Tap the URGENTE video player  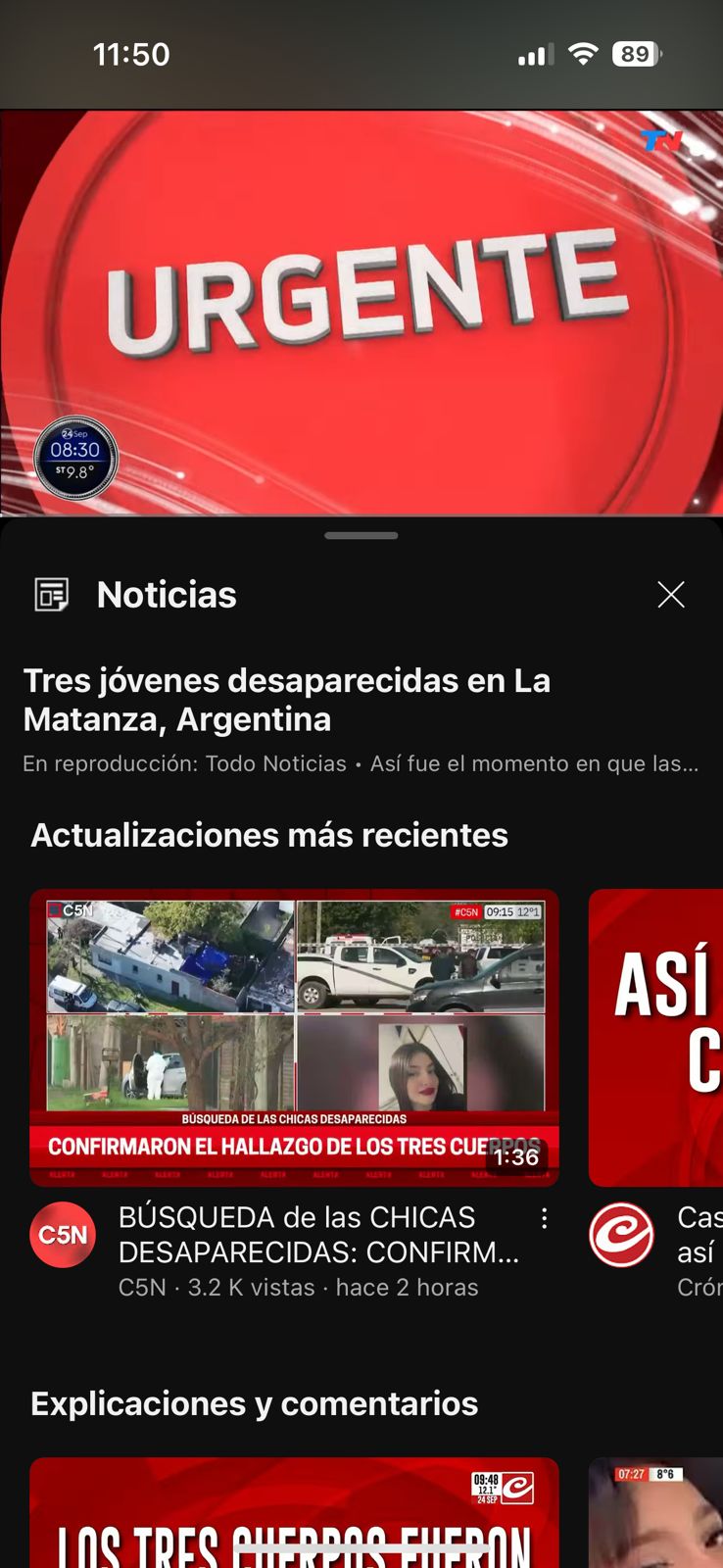coord(361,312)
